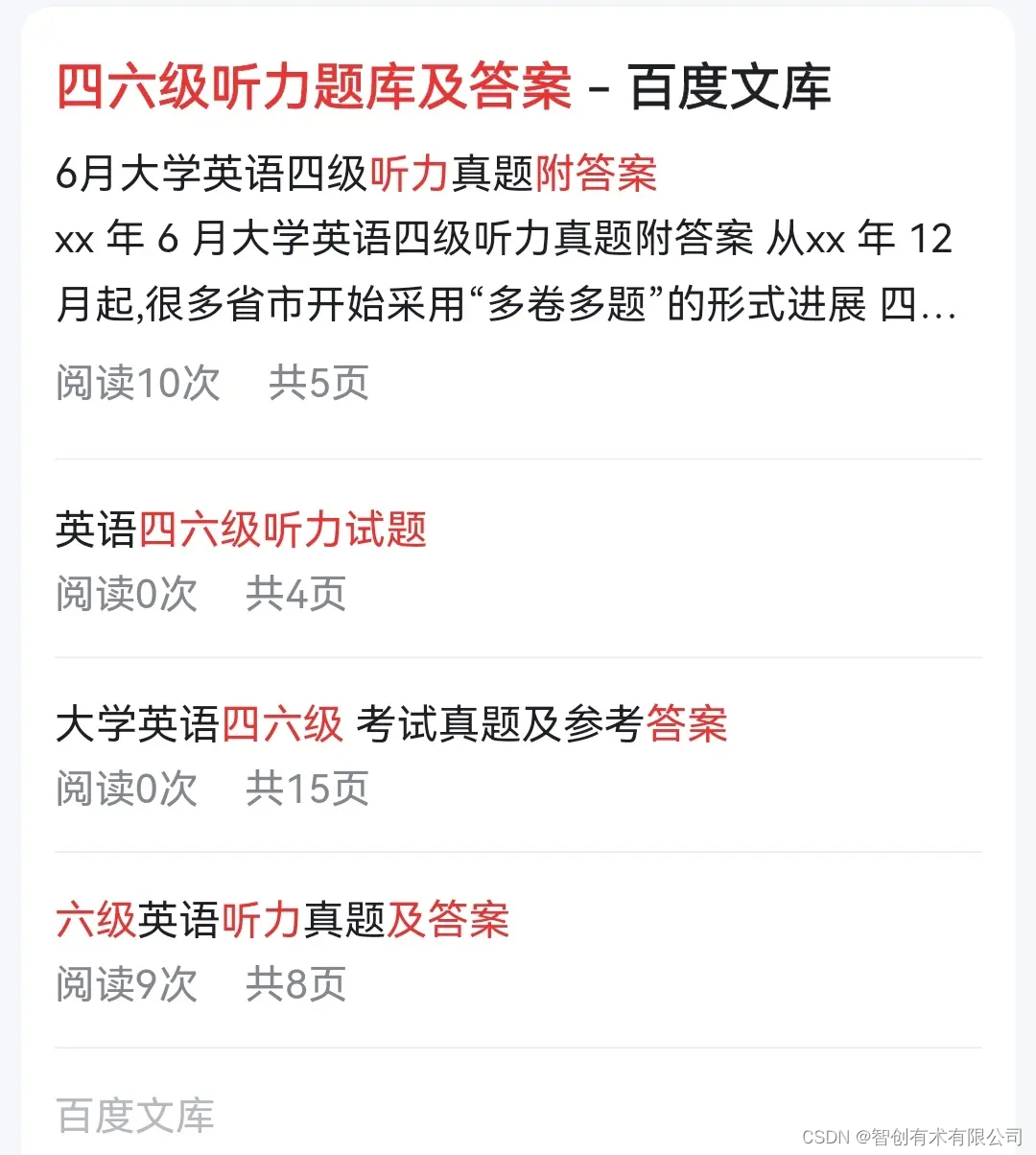
Task: Tap the 百度文库 source link below the results
Action: click(x=135, y=1116)
